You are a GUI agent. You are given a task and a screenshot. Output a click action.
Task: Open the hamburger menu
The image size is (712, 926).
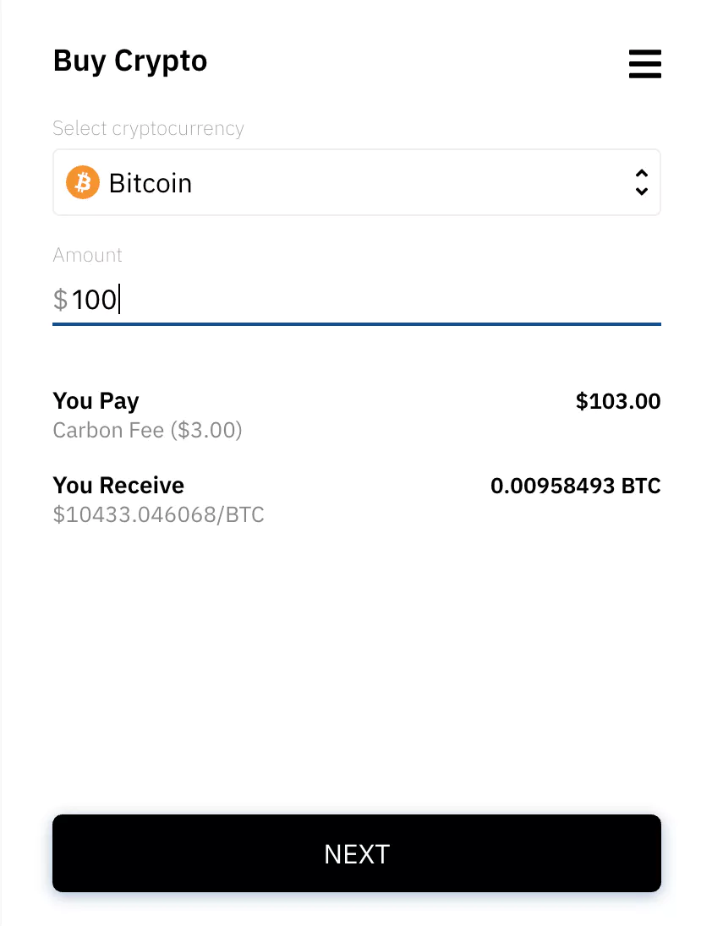point(645,64)
